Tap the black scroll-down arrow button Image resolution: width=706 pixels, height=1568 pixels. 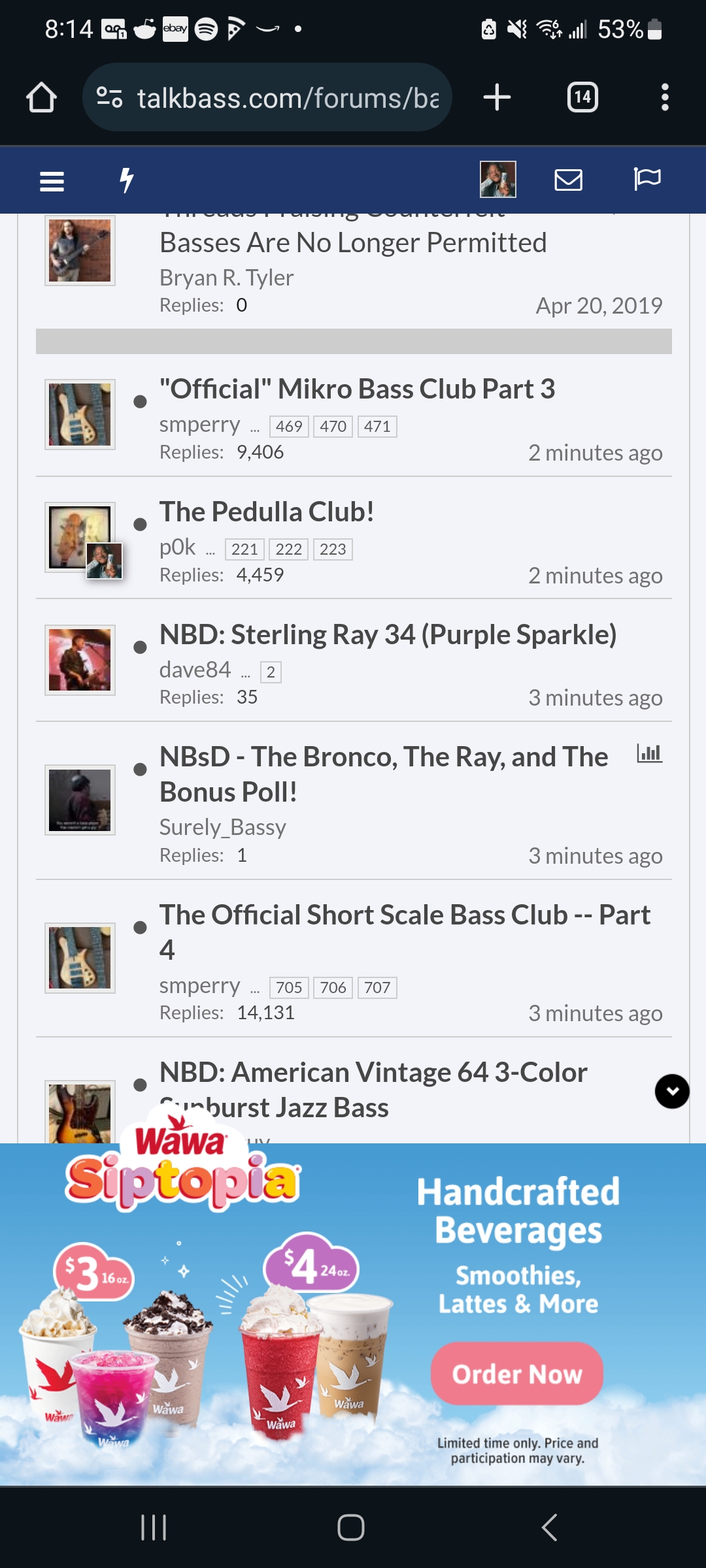672,1091
